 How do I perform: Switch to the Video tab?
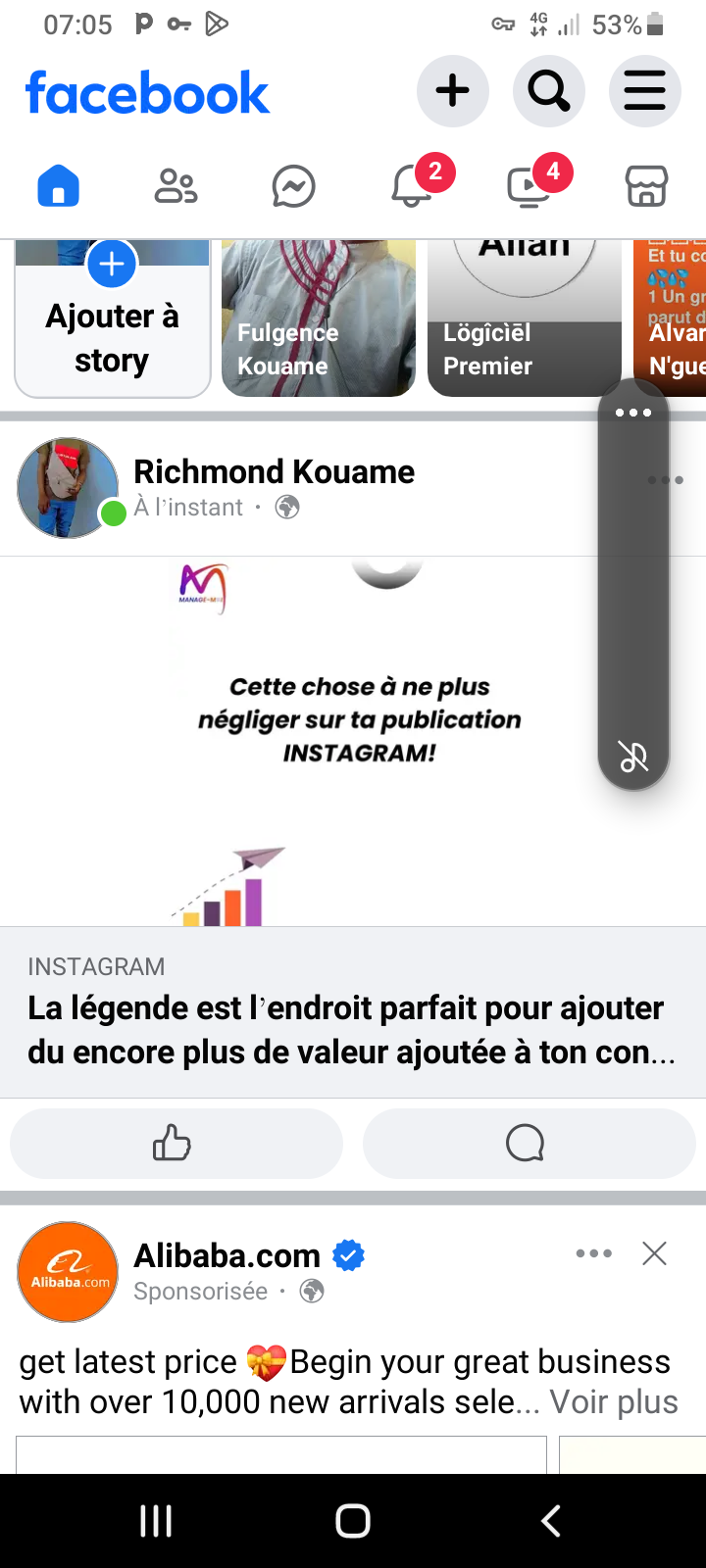click(529, 186)
